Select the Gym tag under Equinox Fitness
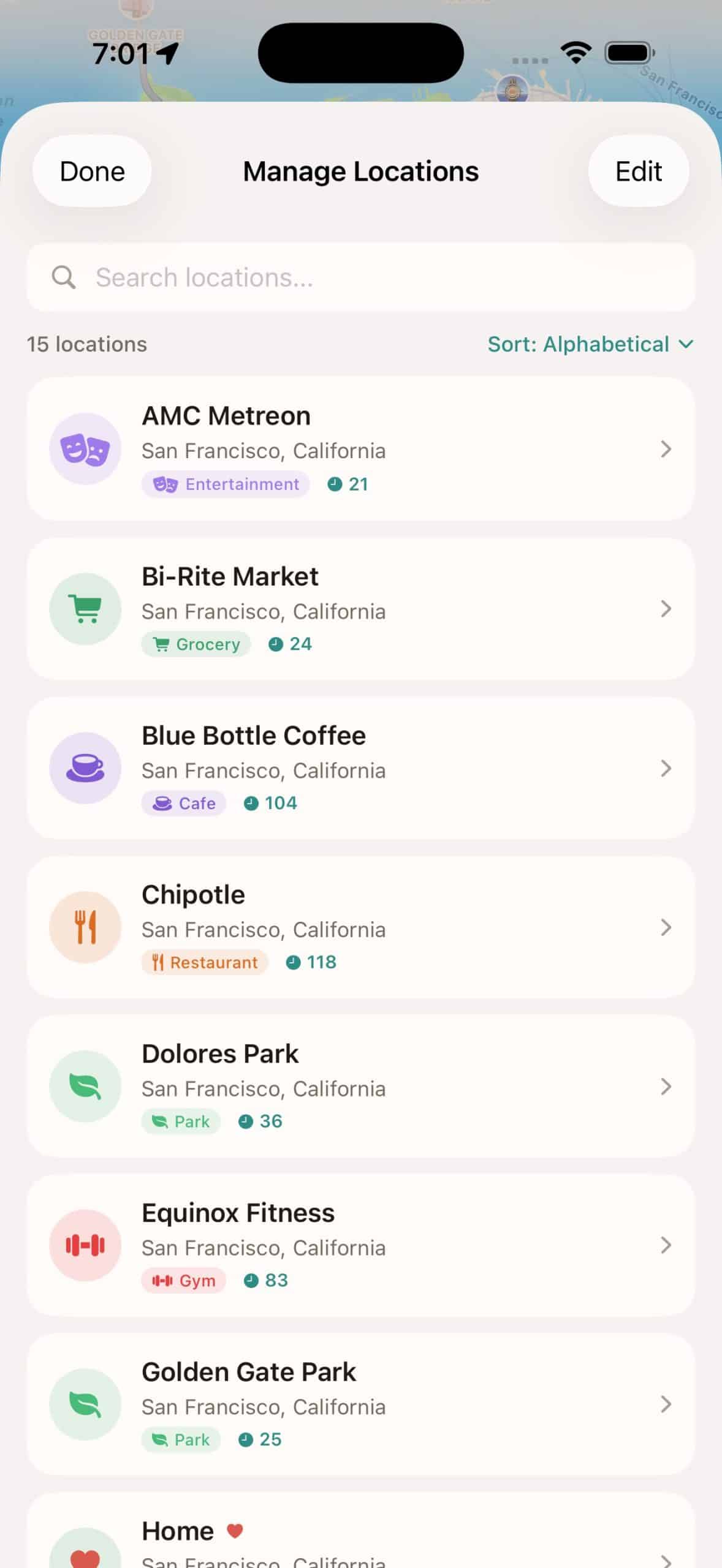This screenshot has height=1568, width=722. point(183,1280)
